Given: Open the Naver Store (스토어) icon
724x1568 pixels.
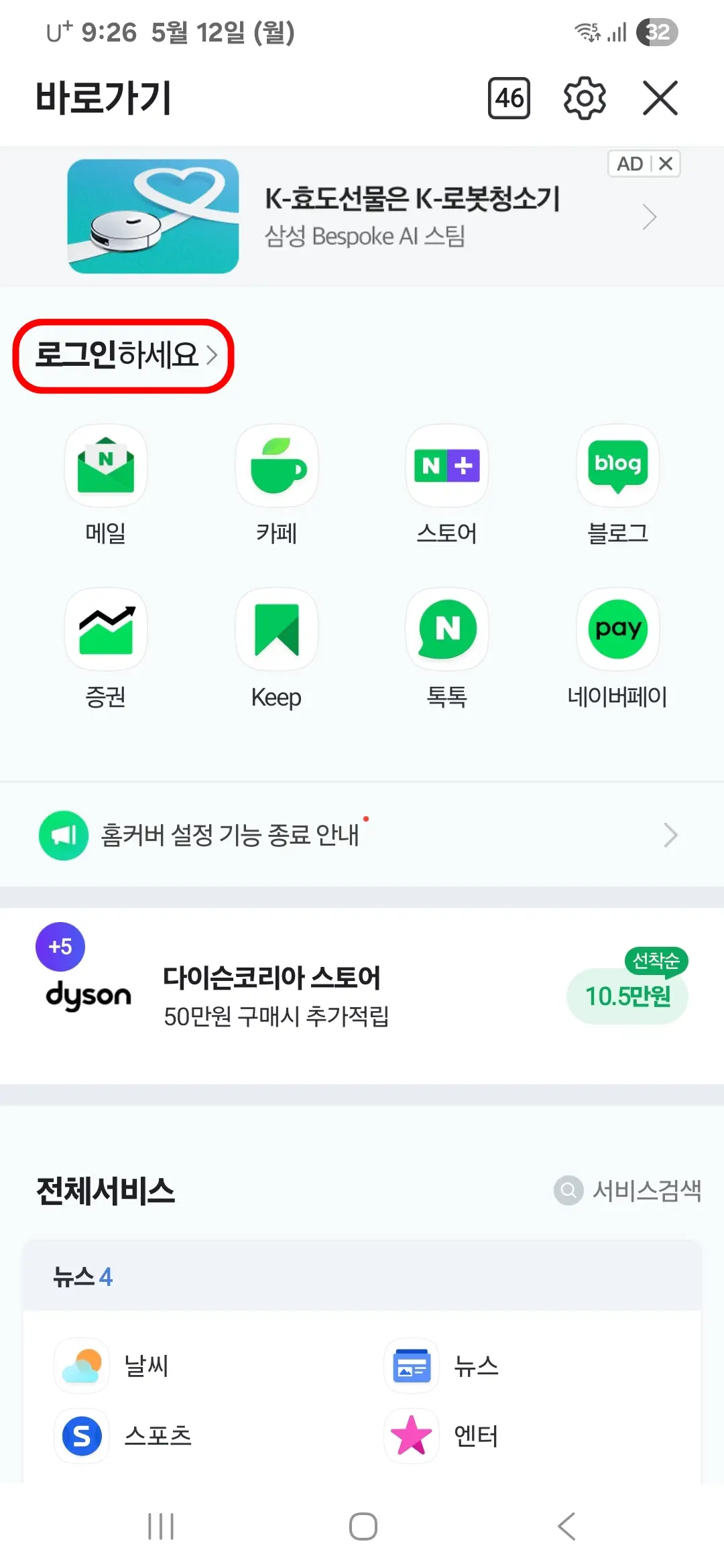Looking at the screenshot, I should (446, 466).
